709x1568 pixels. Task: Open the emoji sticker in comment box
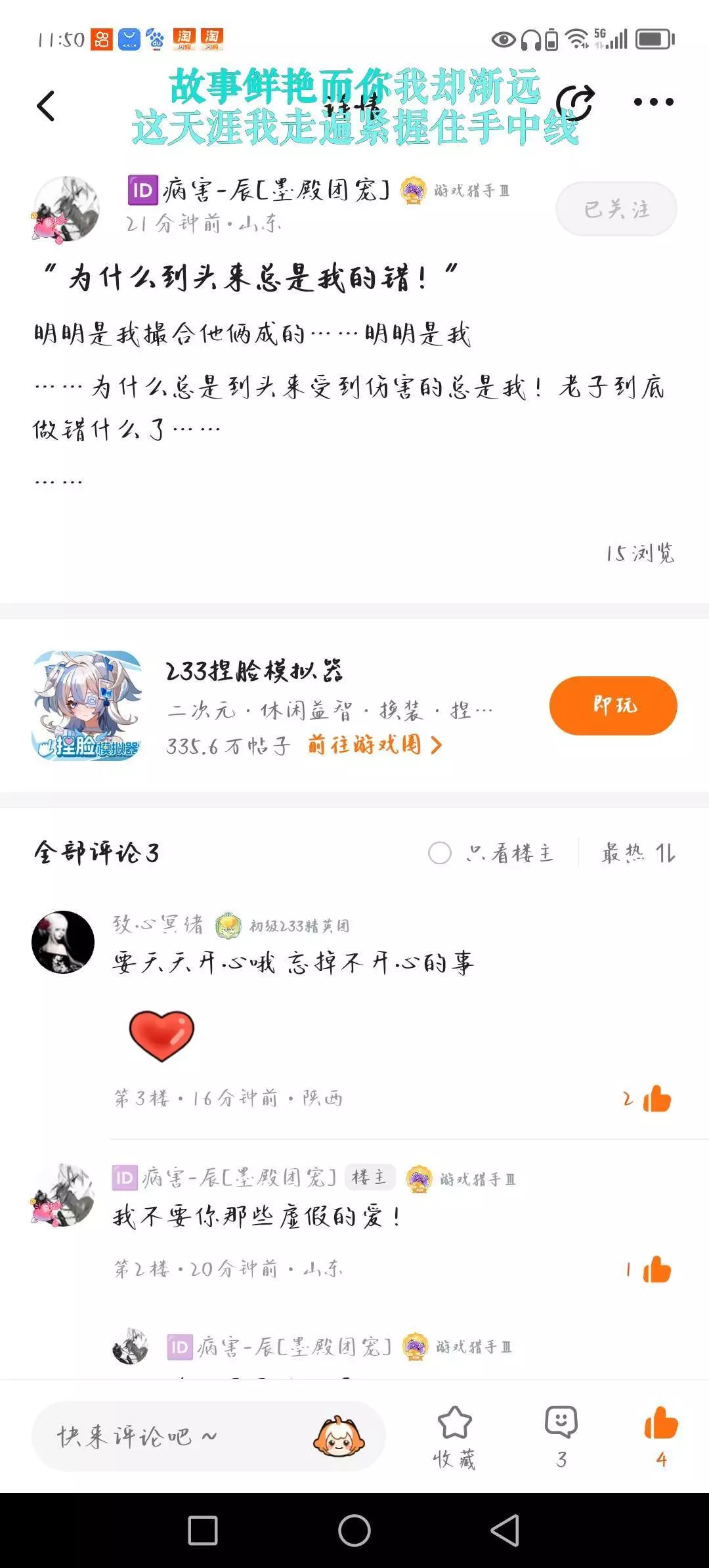tap(339, 1436)
